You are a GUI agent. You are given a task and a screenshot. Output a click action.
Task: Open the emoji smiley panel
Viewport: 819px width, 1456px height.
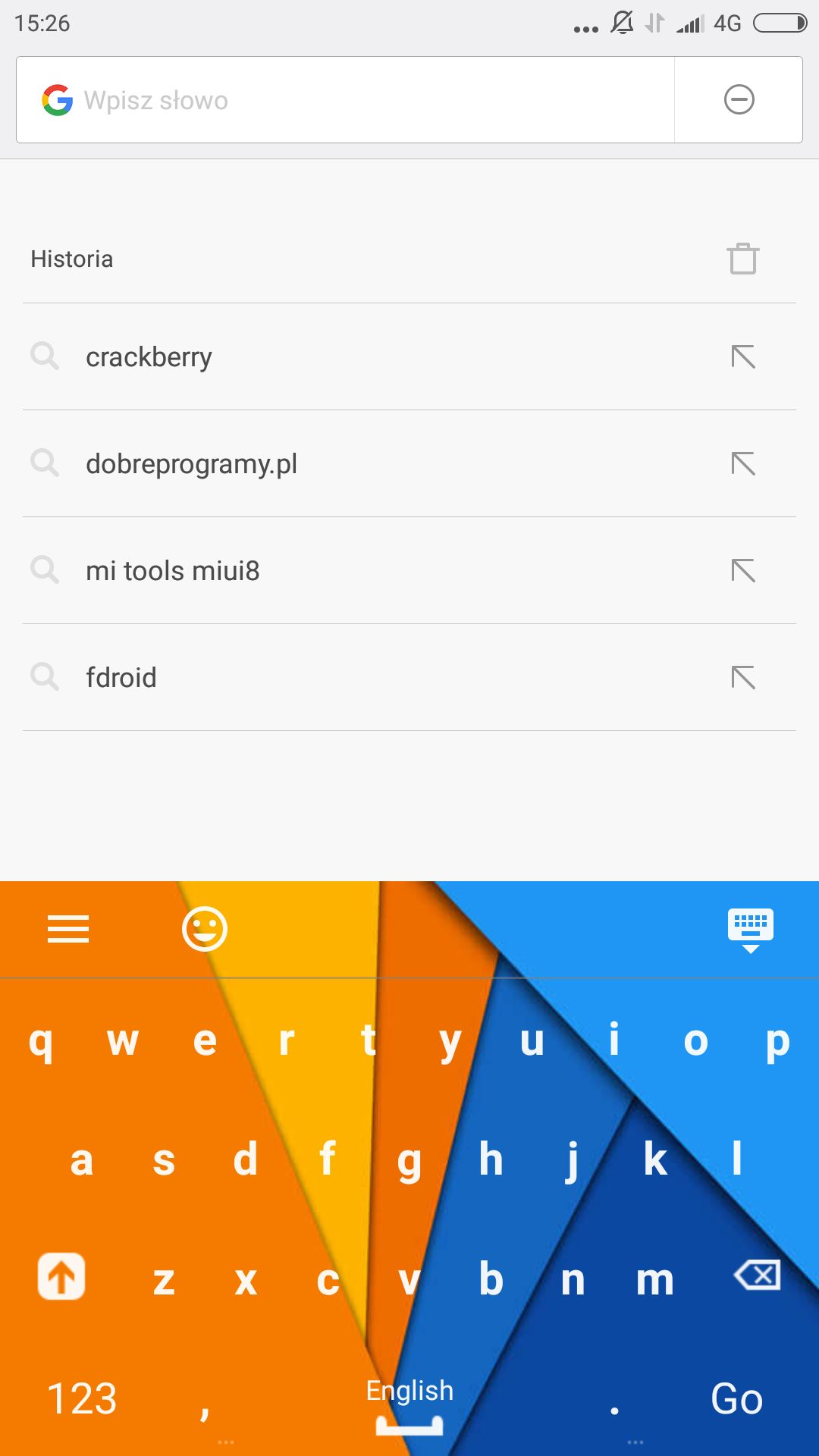[x=205, y=928]
